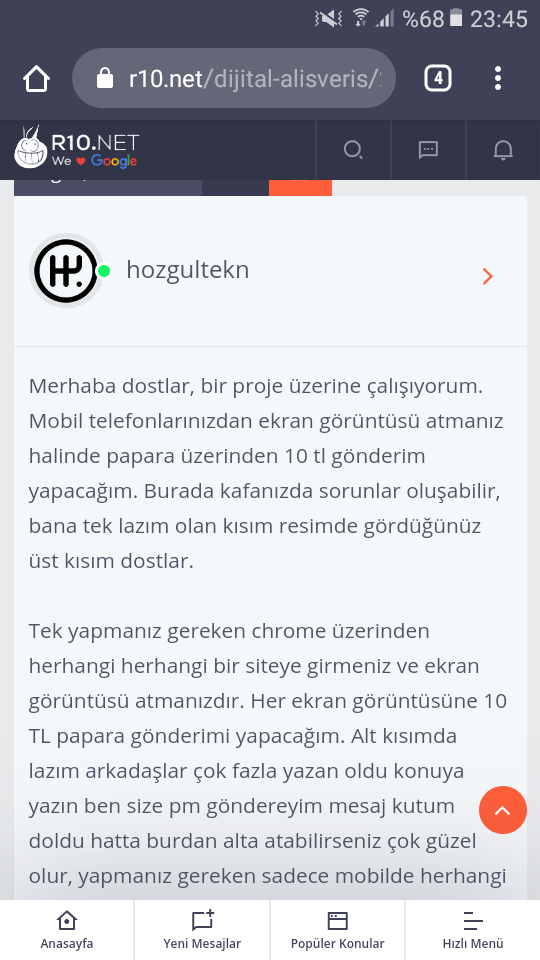The image size is (540, 960).
Task: Open the notifications bell
Action: tap(503, 150)
